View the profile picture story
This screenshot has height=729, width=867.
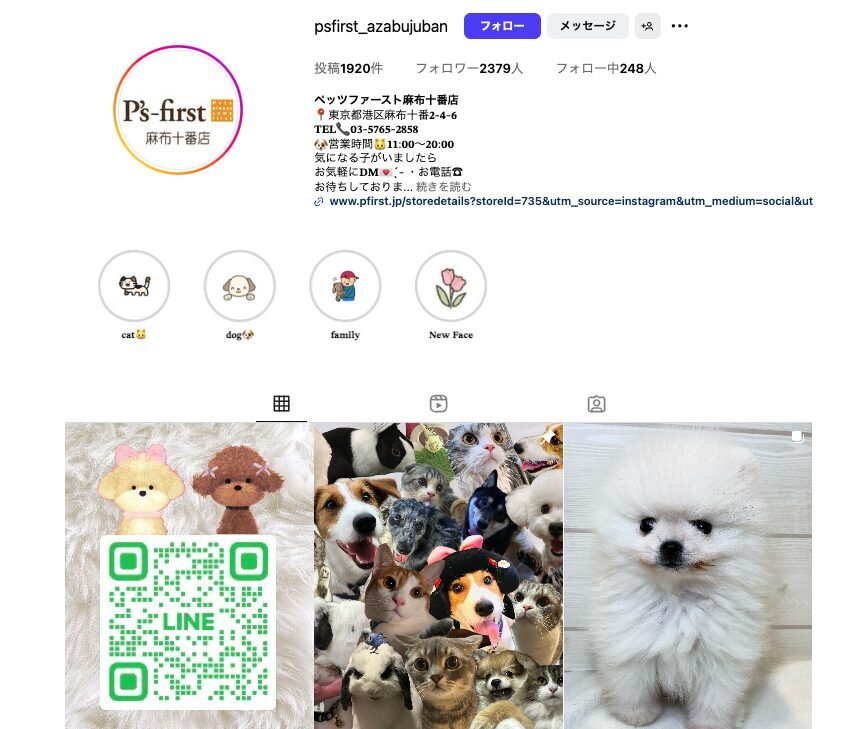[x=178, y=110]
